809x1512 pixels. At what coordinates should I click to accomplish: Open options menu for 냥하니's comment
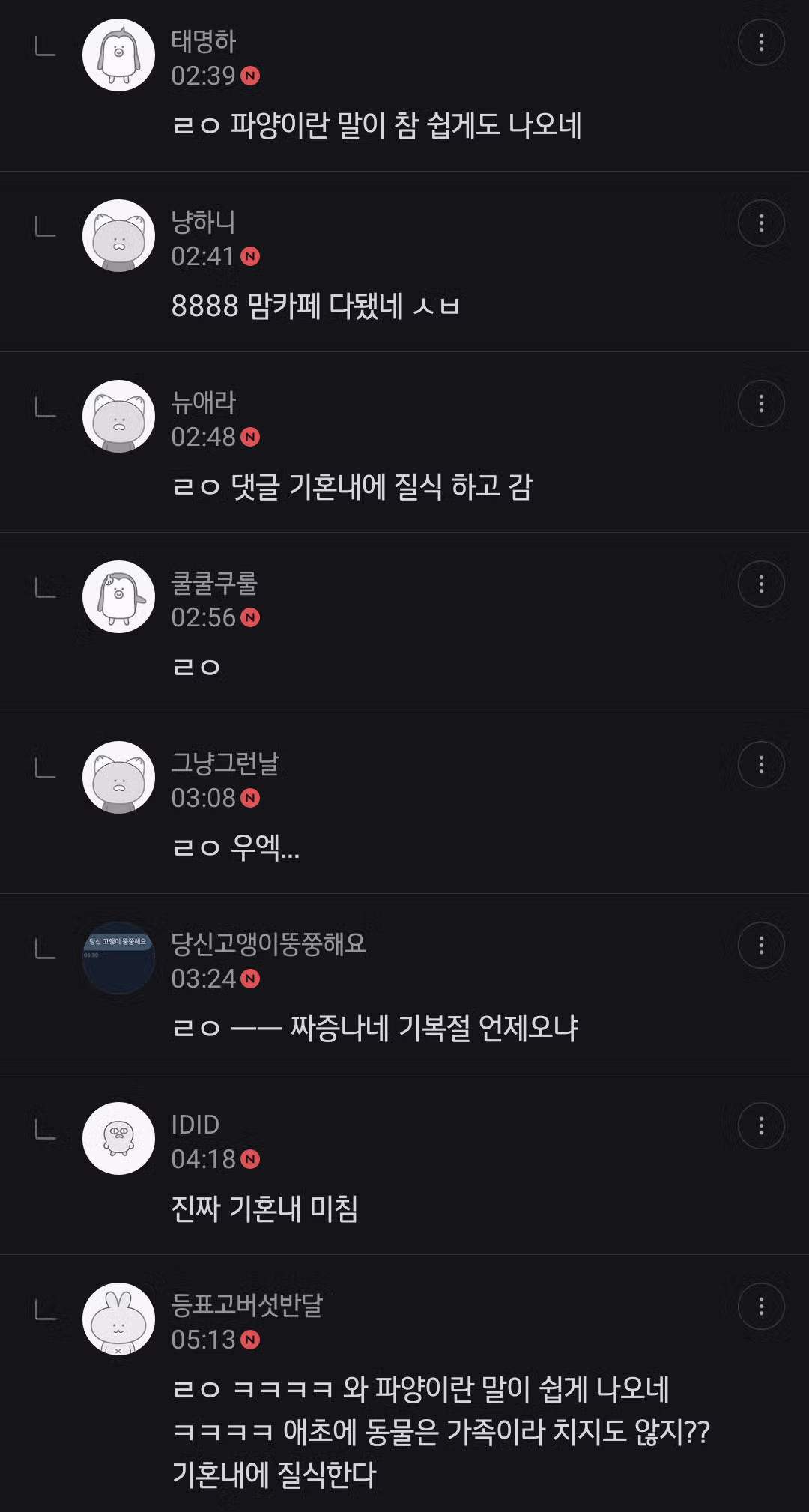point(762,223)
